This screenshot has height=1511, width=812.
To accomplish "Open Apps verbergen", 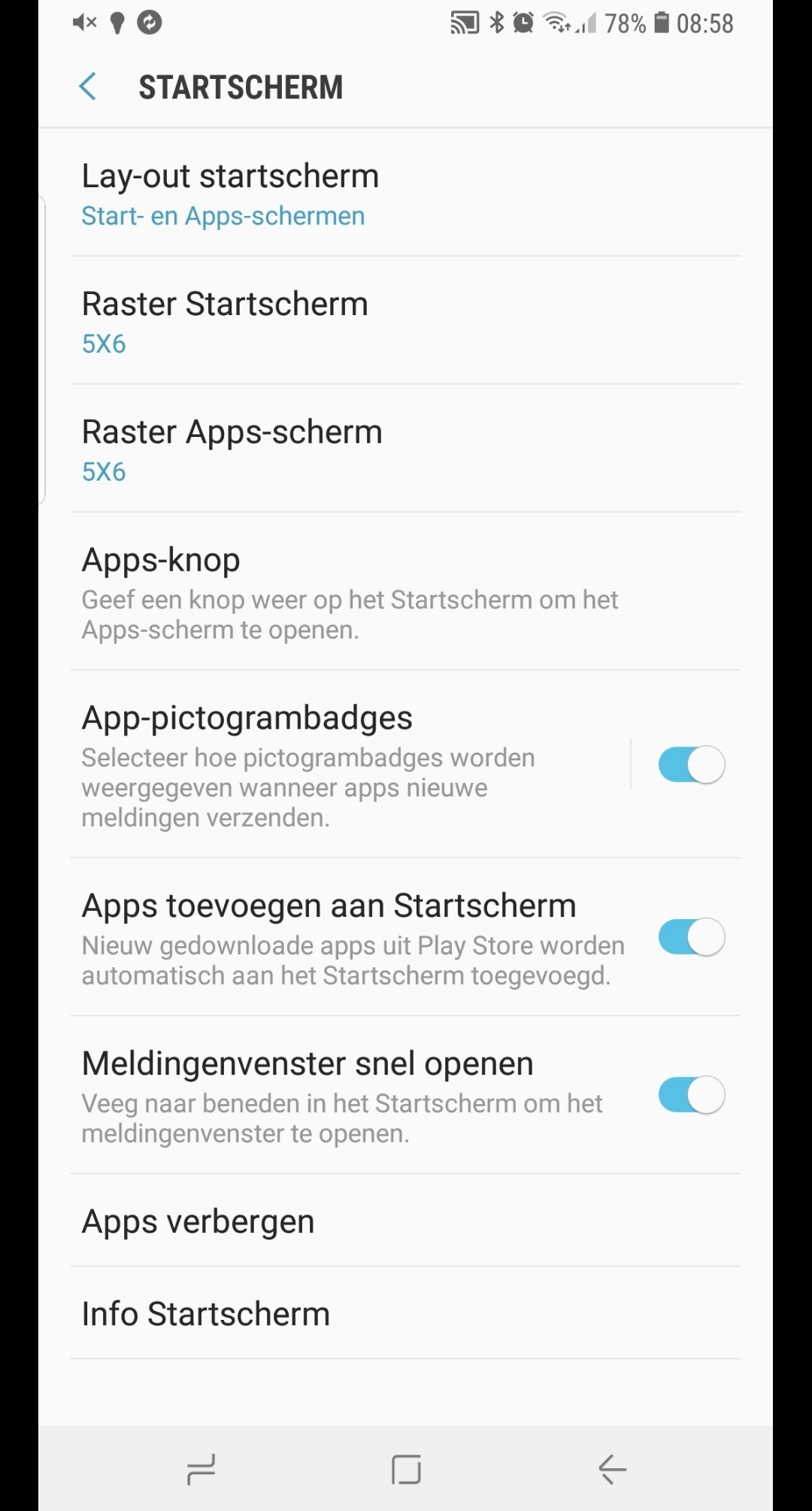I will point(198,1221).
